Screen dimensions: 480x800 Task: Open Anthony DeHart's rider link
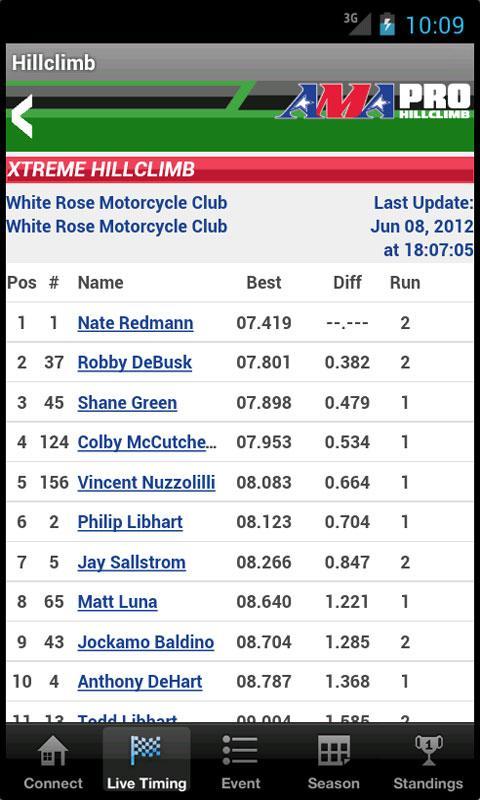click(x=140, y=682)
